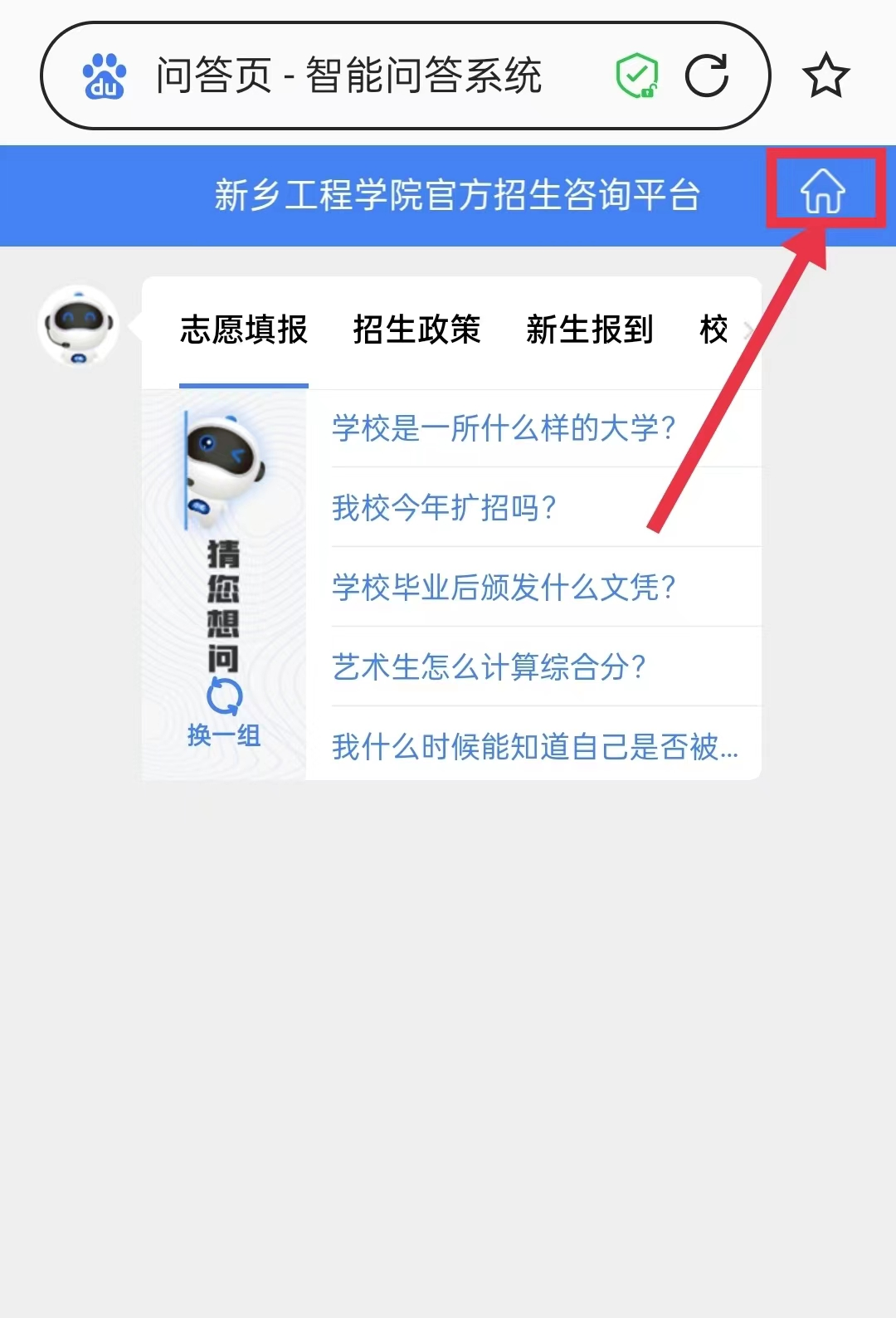
Task: Open question 学校是一所什么样的大学?
Action: [x=504, y=428]
